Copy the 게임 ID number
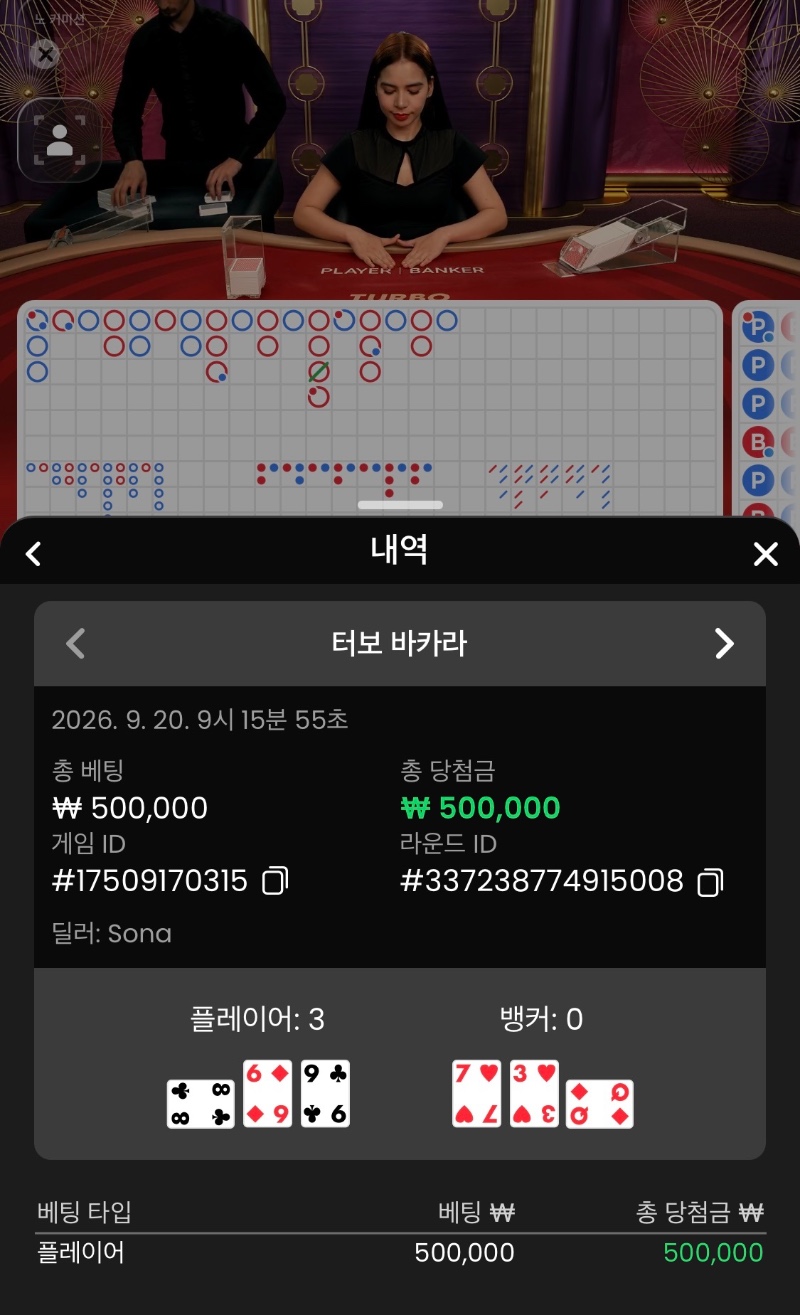This screenshot has width=800, height=1315. tap(275, 881)
